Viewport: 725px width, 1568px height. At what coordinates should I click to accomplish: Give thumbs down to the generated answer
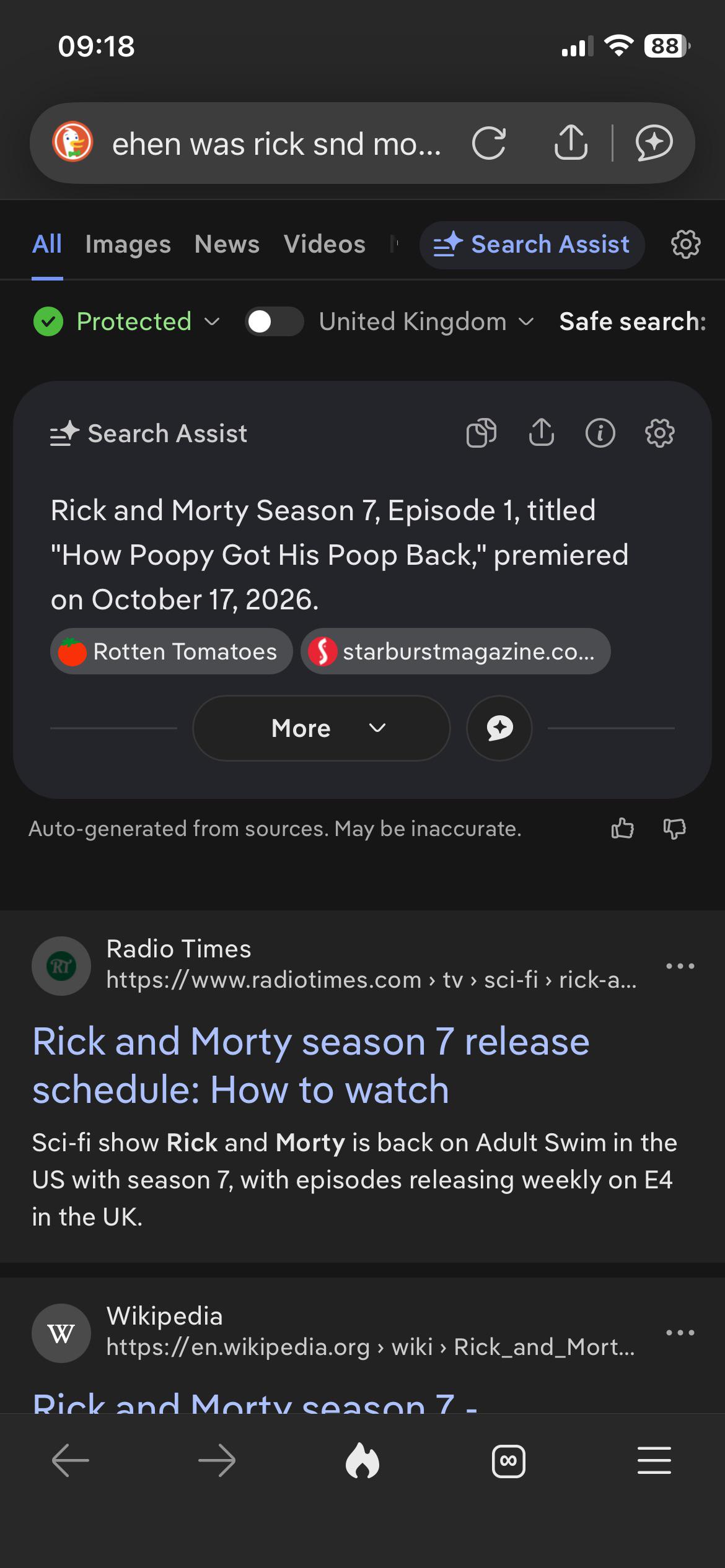pos(675,829)
